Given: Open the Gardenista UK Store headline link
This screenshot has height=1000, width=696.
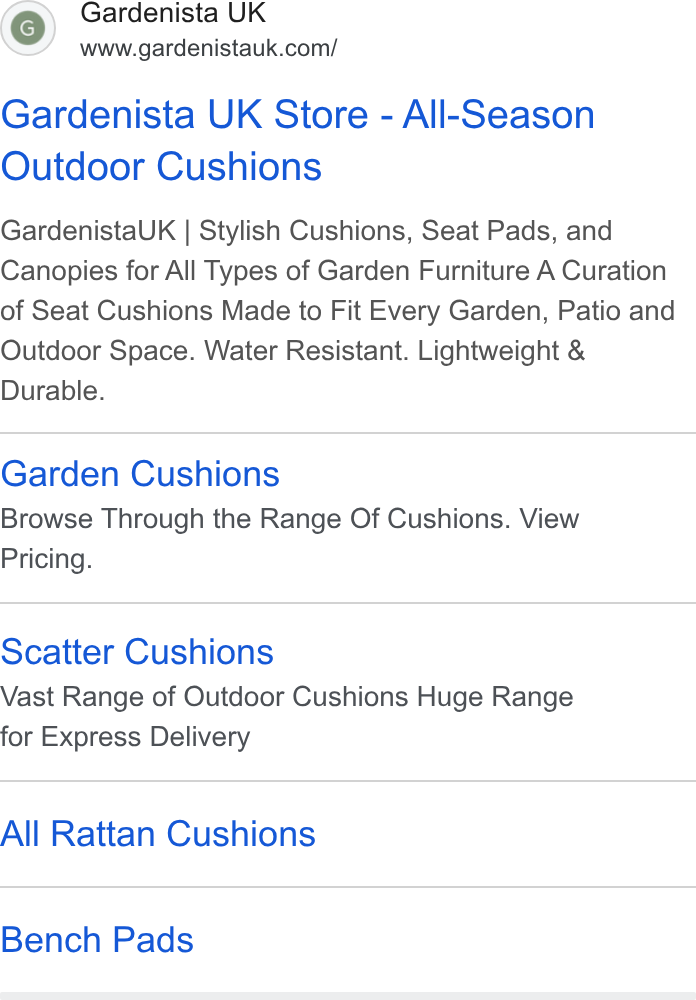Looking at the screenshot, I should (x=298, y=140).
